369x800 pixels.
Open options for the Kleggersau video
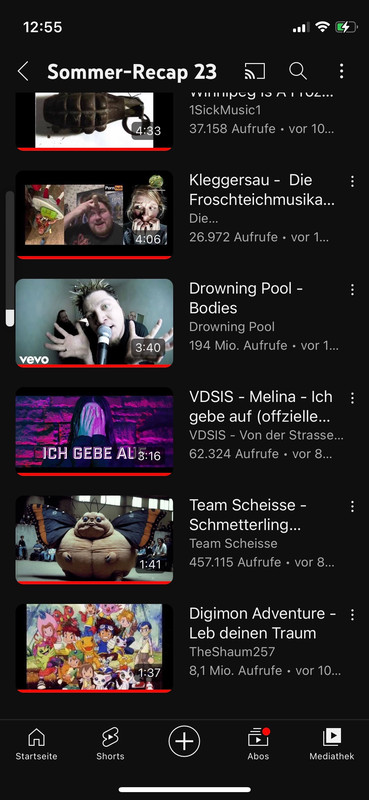coord(352,181)
